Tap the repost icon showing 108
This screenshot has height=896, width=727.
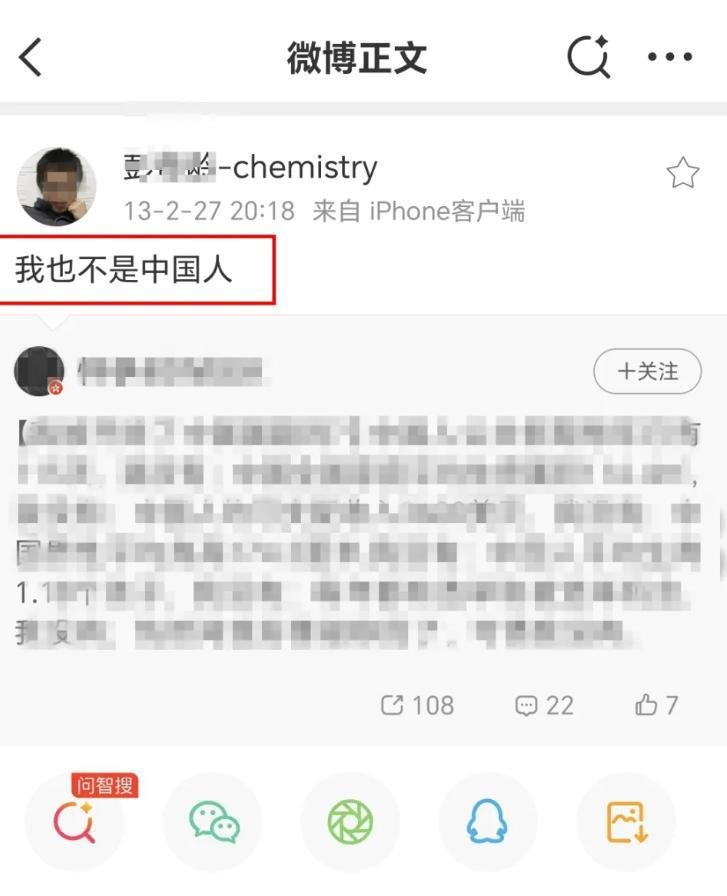[x=417, y=705]
